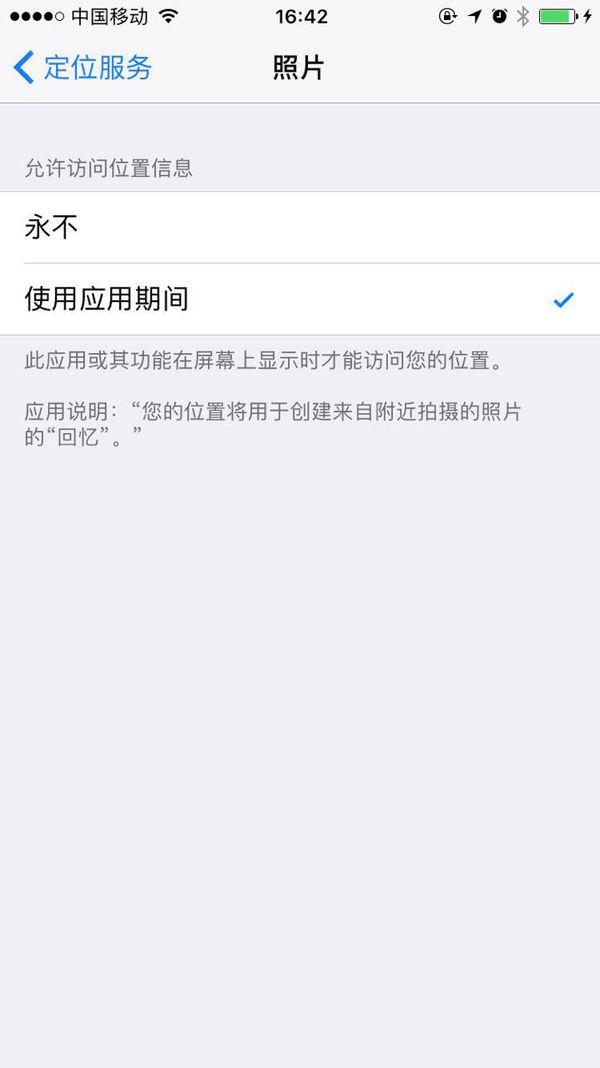Go back to 定位服务
600x1068 pixels.
click(x=82, y=67)
